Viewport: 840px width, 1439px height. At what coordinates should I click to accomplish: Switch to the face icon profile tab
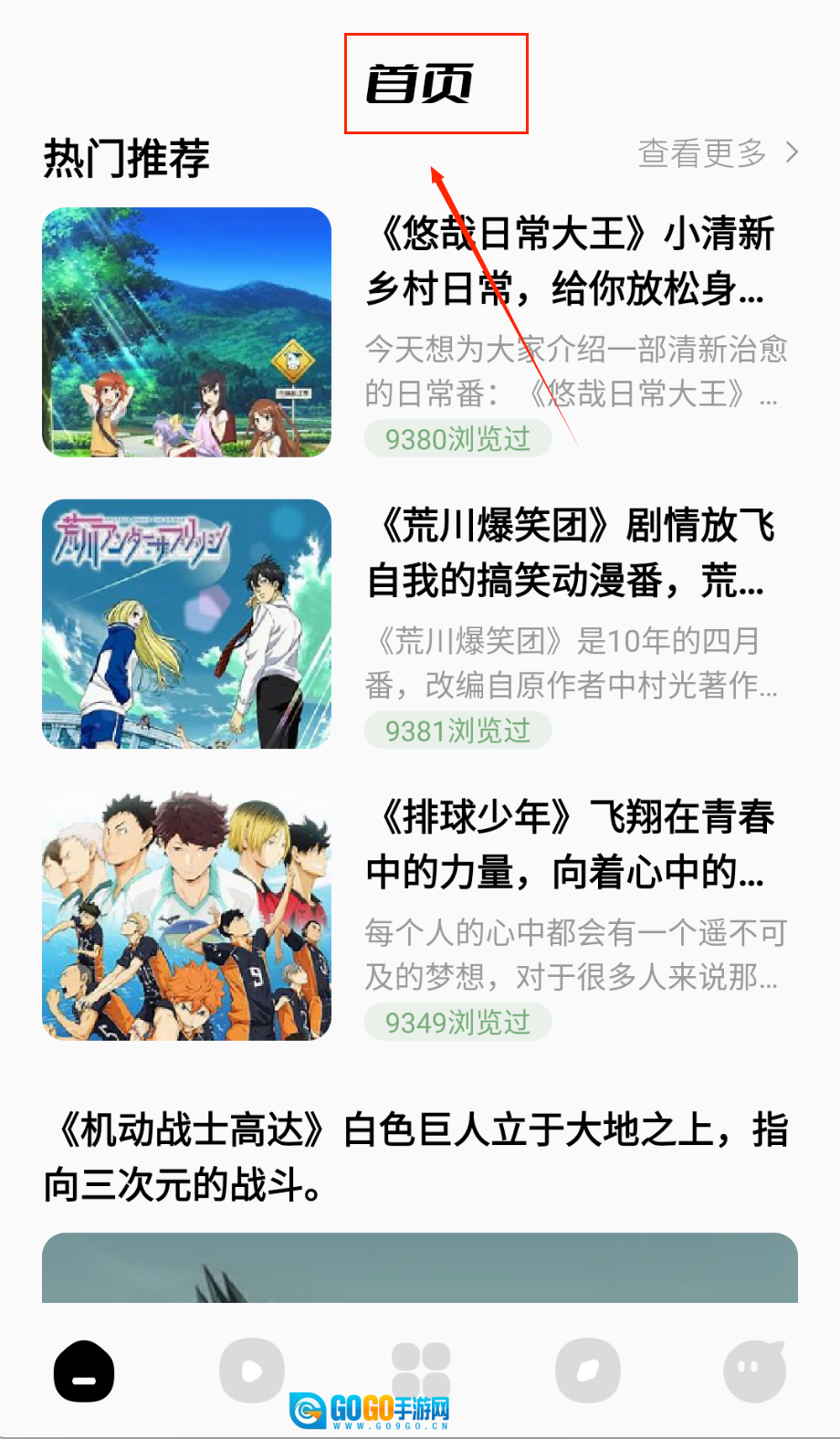pos(755,1371)
